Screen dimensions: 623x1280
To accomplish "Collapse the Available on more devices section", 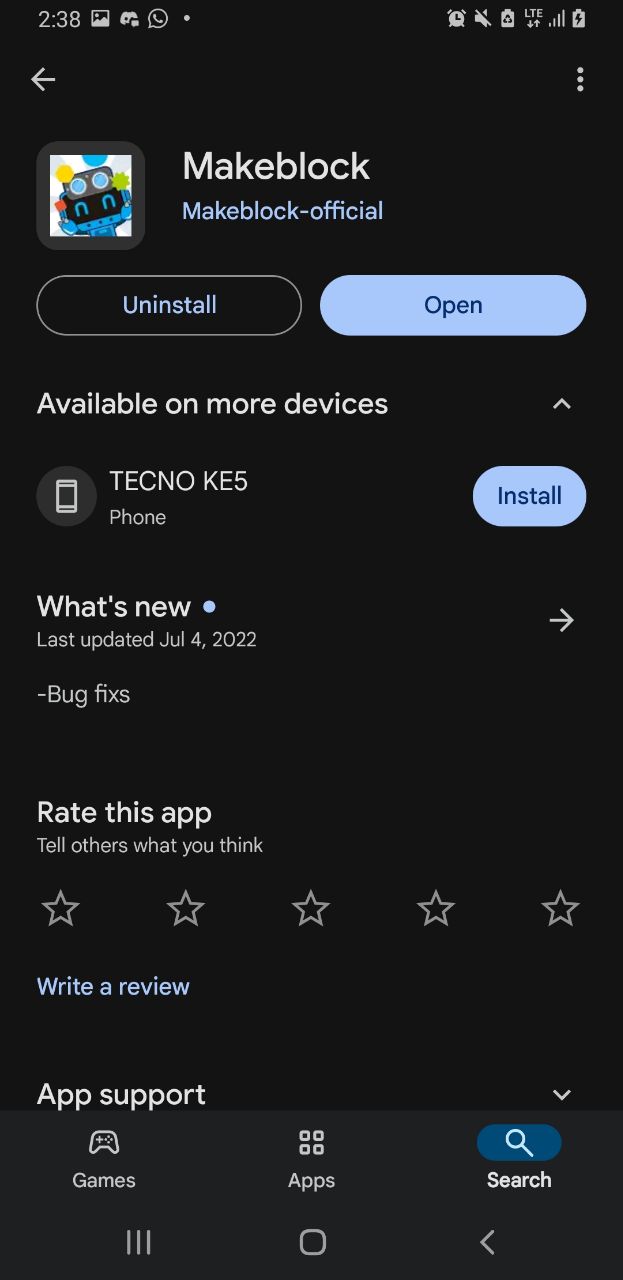I will [562, 404].
